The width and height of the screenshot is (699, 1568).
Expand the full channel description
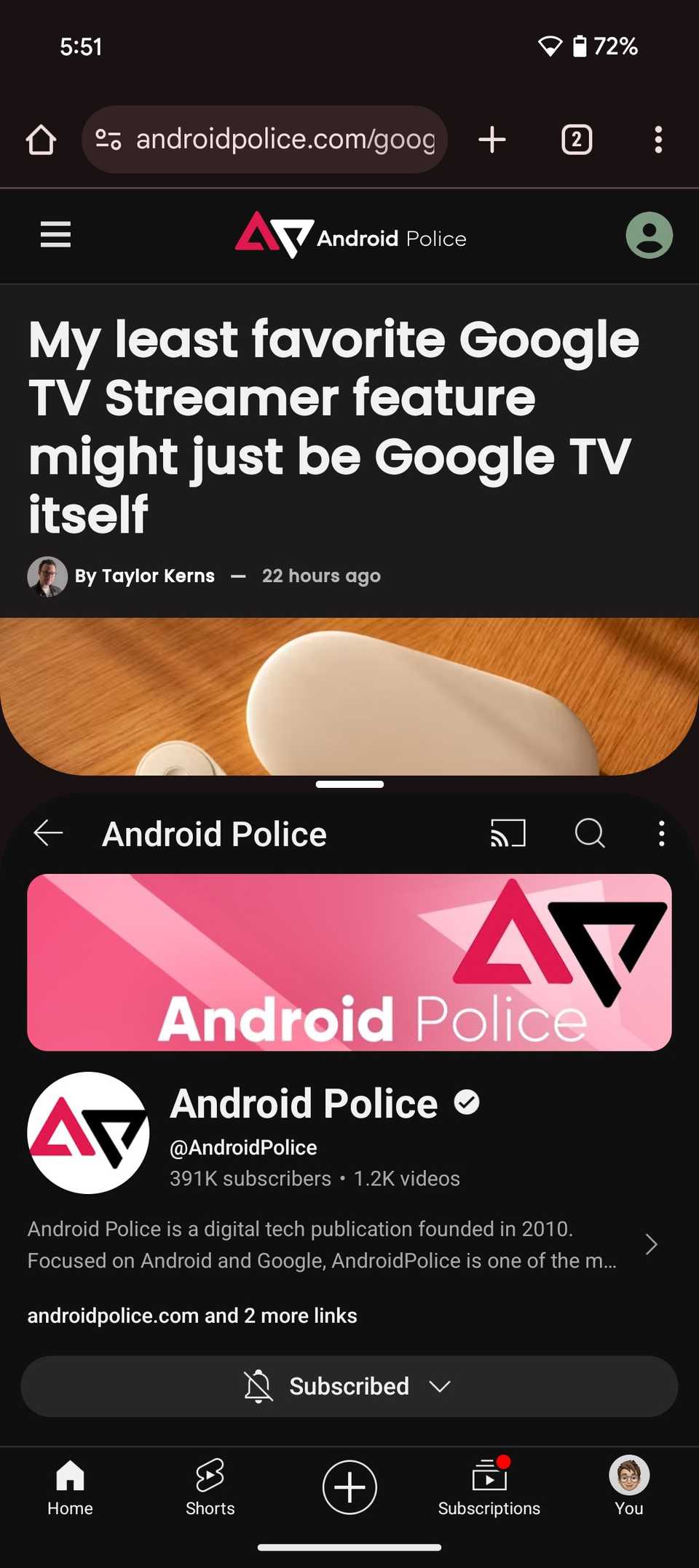click(650, 1244)
